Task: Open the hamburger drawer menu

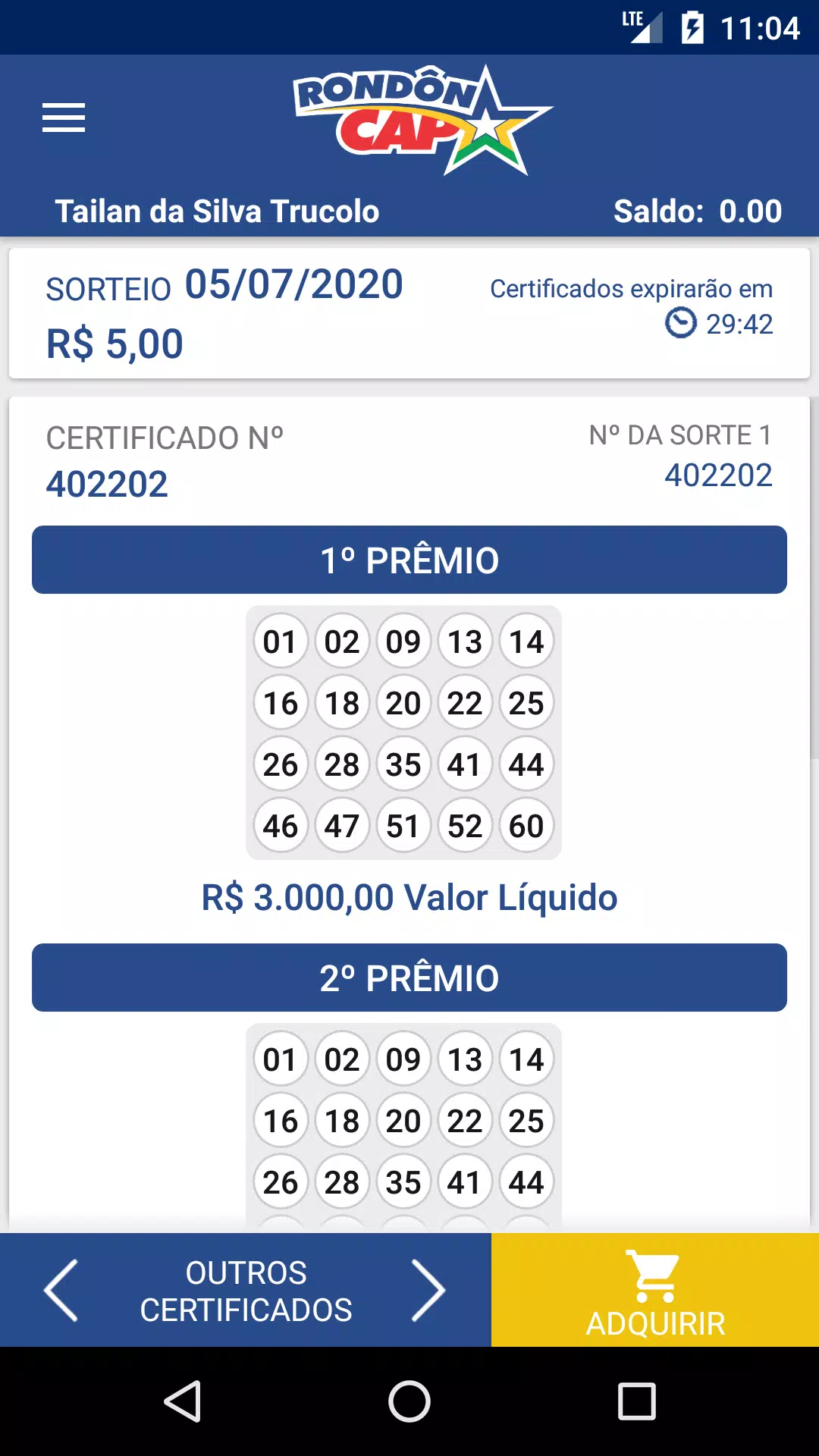Action: tap(64, 118)
